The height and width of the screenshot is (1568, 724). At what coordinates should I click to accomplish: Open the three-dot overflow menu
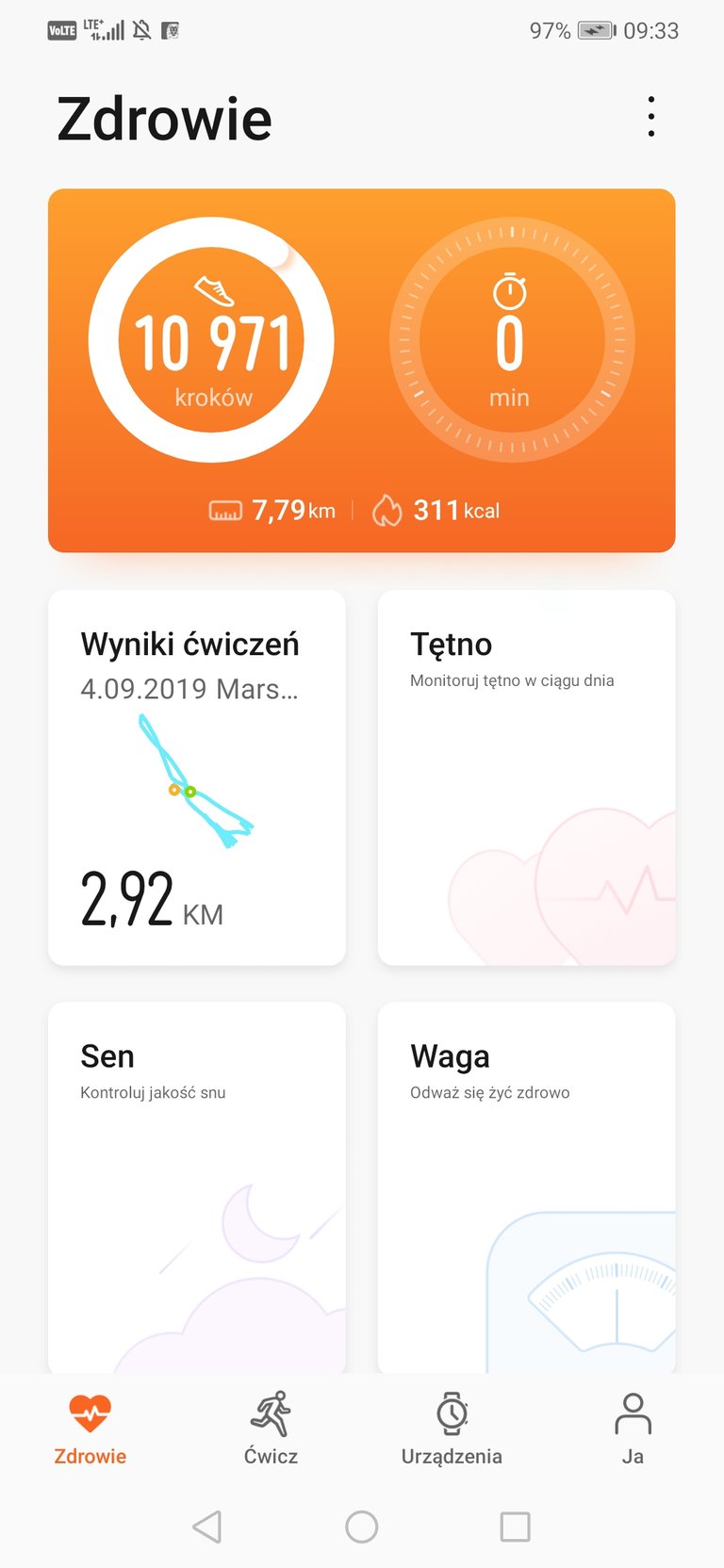pos(650,117)
